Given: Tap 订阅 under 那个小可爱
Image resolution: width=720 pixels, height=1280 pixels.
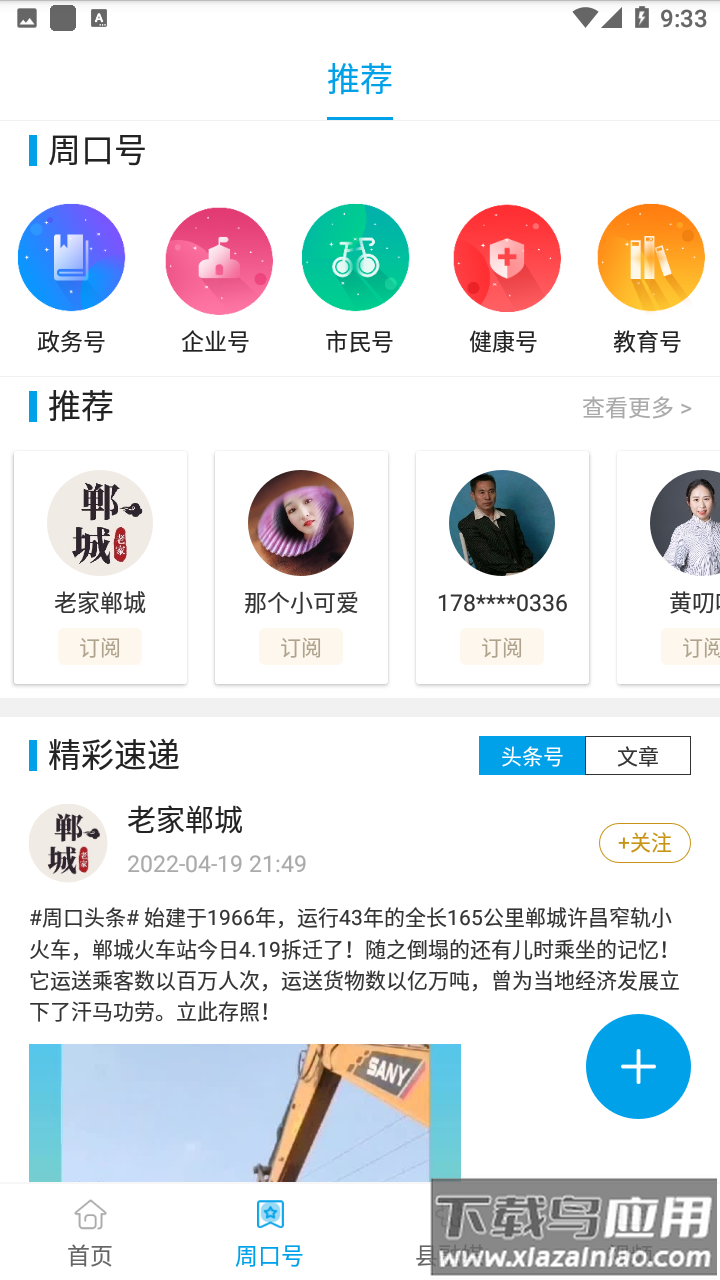Looking at the screenshot, I should pyautogui.click(x=301, y=646).
